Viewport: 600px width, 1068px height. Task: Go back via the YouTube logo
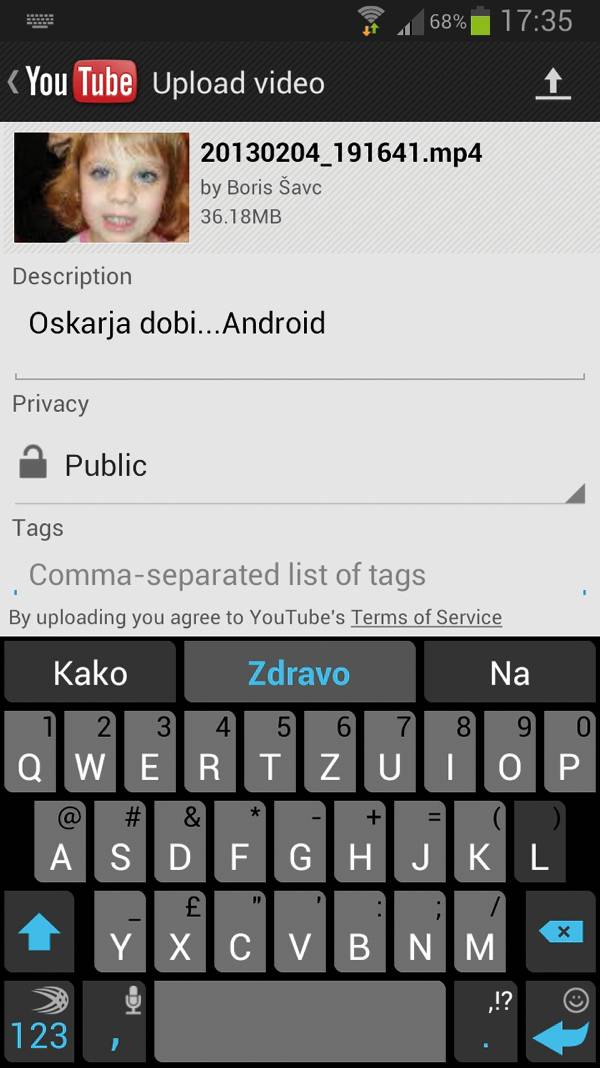[72, 82]
